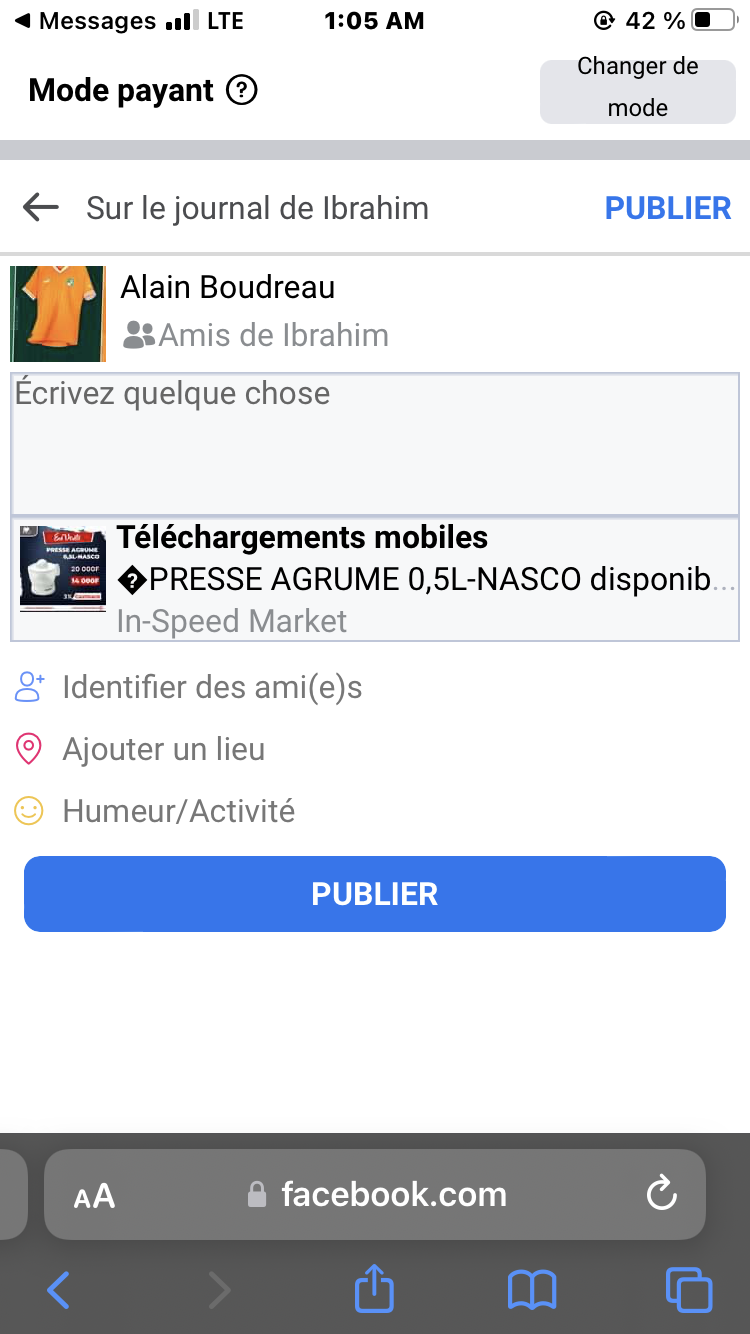Open Safari bookmarks

532,1290
